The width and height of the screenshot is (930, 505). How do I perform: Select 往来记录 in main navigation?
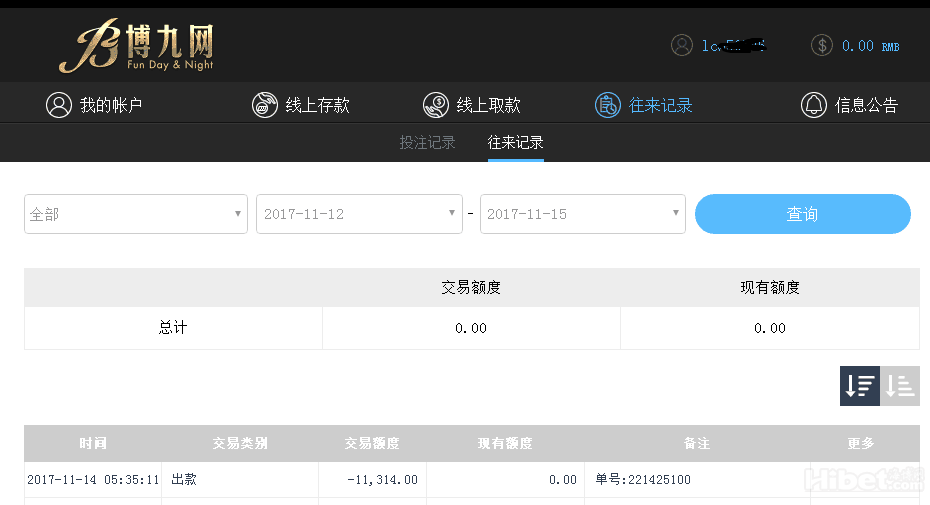click(643, 105)
